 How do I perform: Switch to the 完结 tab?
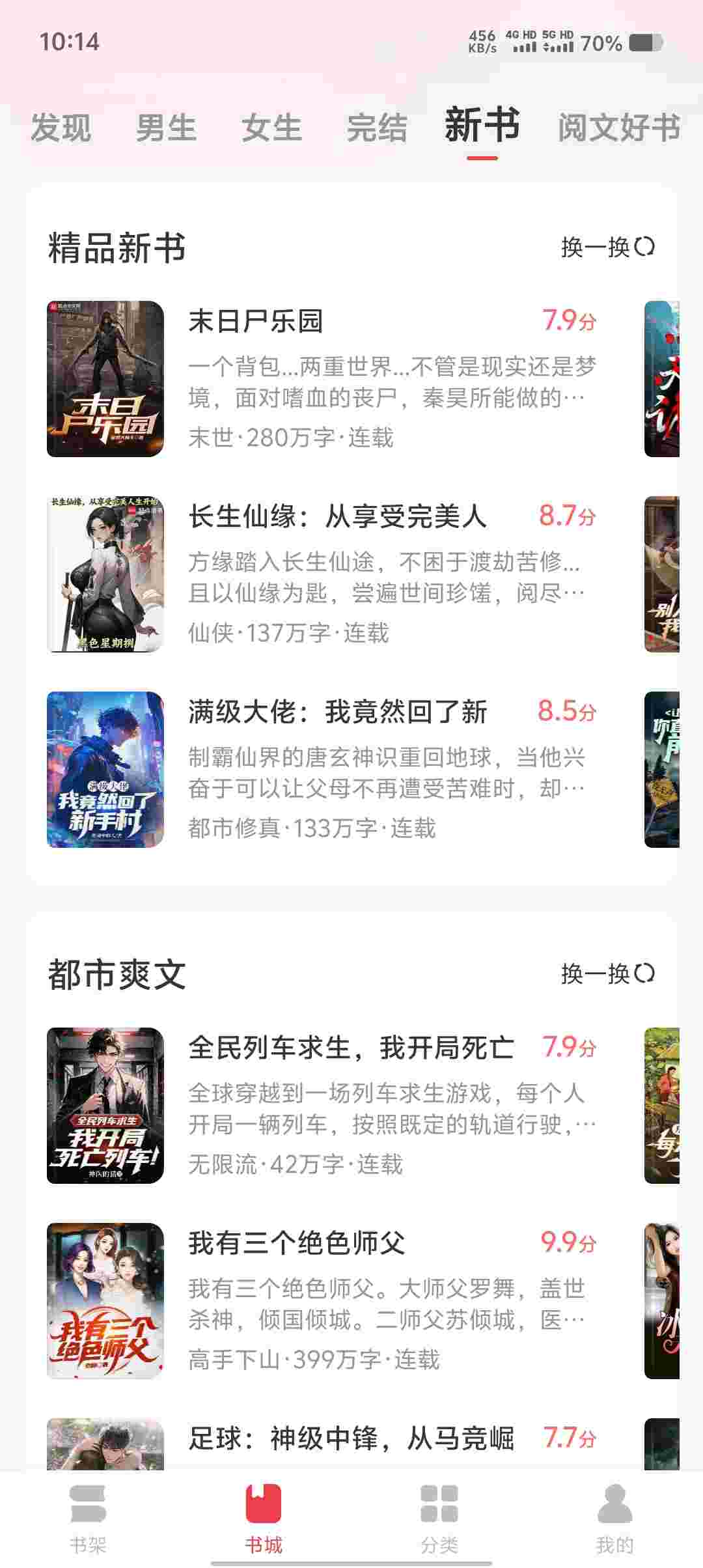[x=377, y=127]
